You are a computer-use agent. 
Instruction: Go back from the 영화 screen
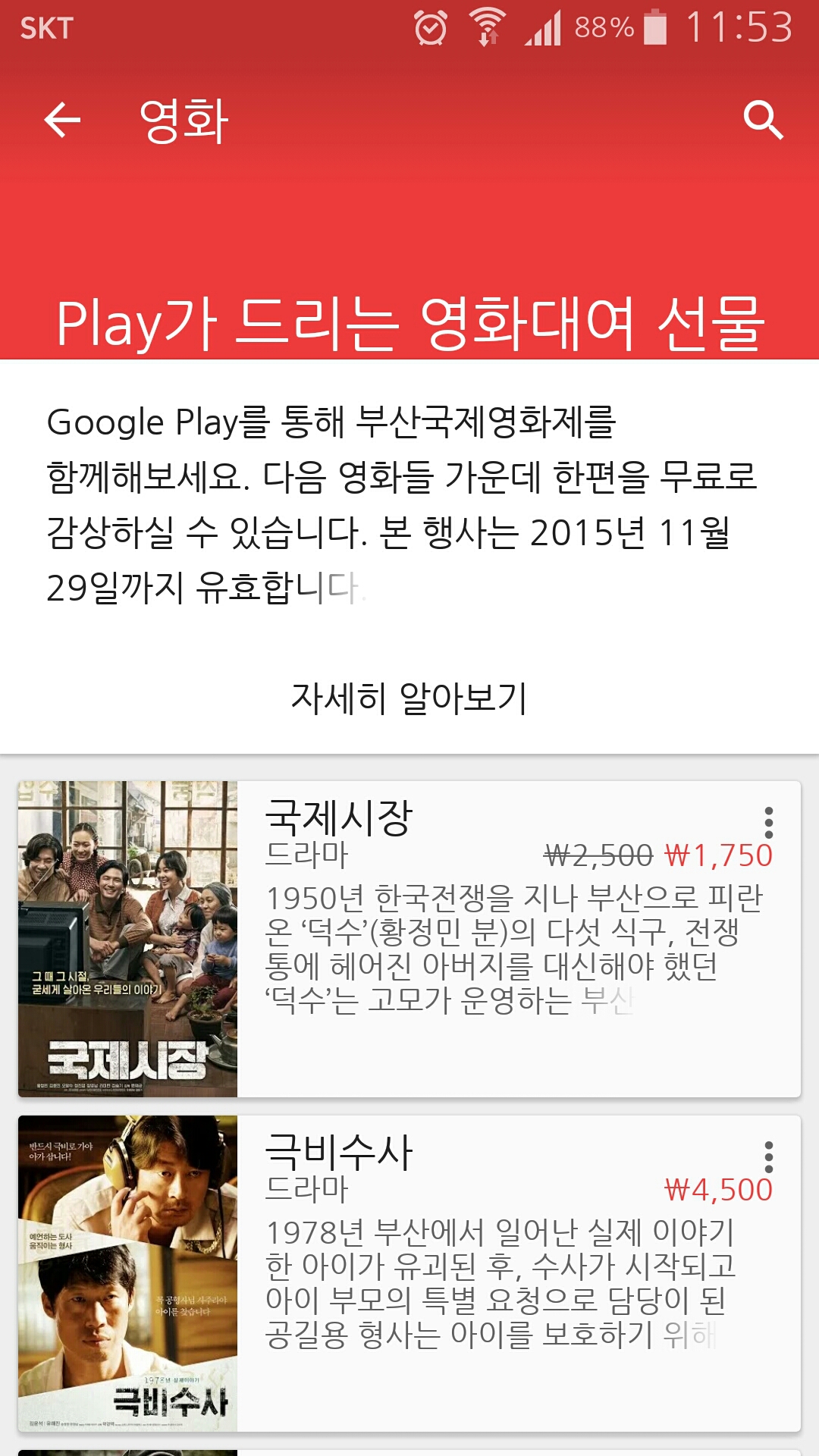tap(62, 121)
